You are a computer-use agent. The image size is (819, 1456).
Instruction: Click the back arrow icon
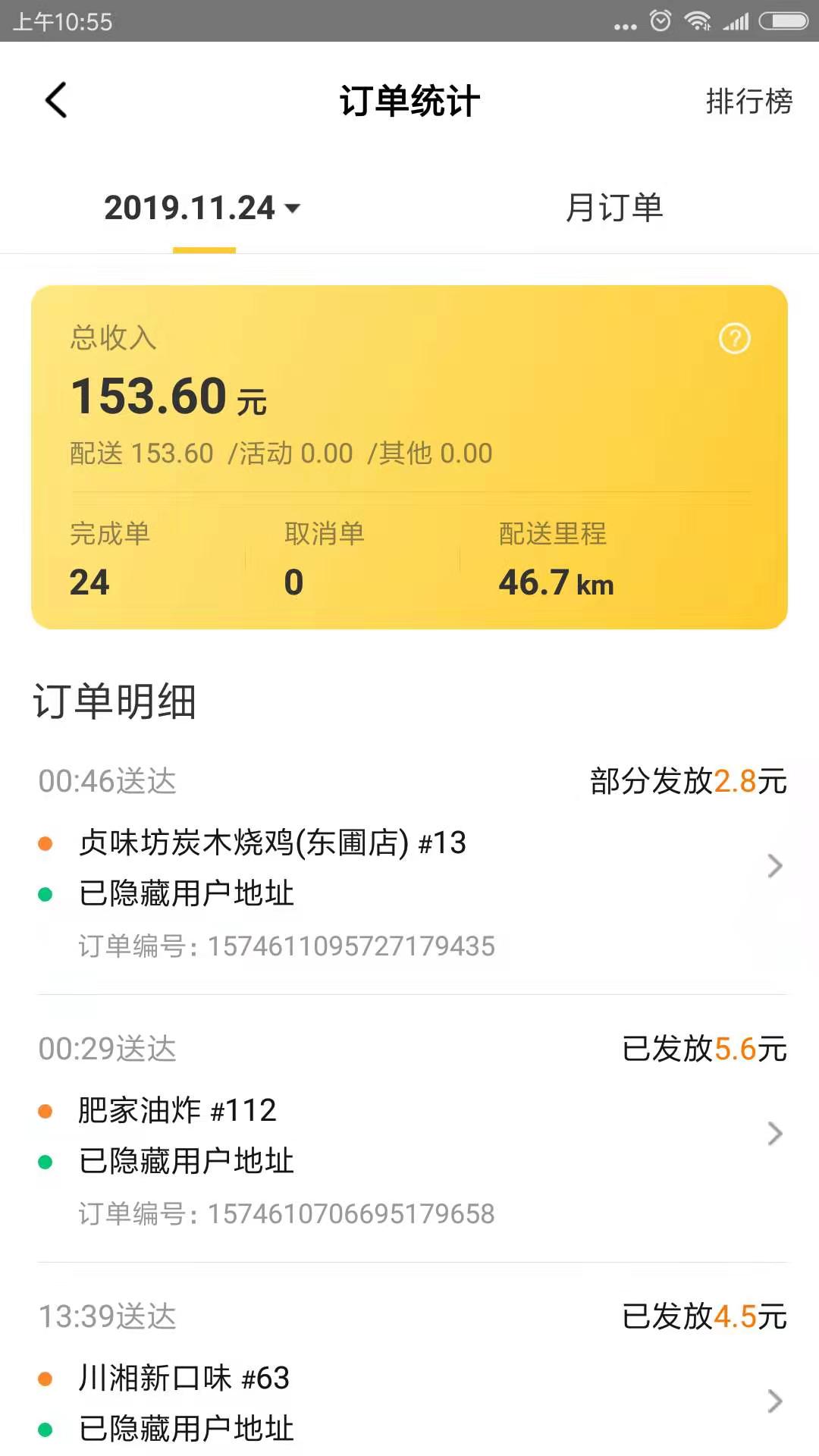[55, 99]
